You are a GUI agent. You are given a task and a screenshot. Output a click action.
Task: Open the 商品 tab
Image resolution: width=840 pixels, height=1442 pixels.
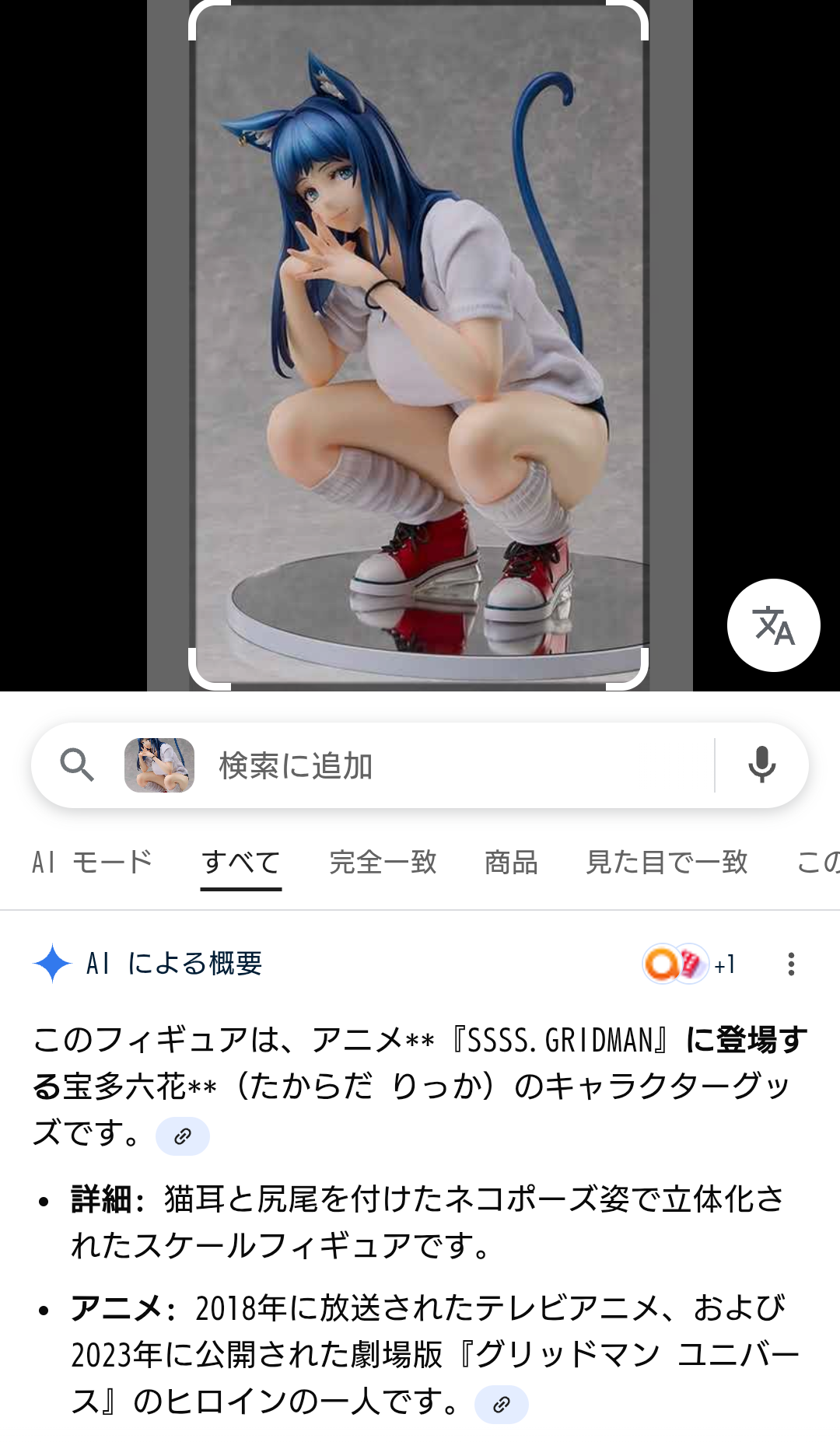pyautogui.click(x=511, y=862)
